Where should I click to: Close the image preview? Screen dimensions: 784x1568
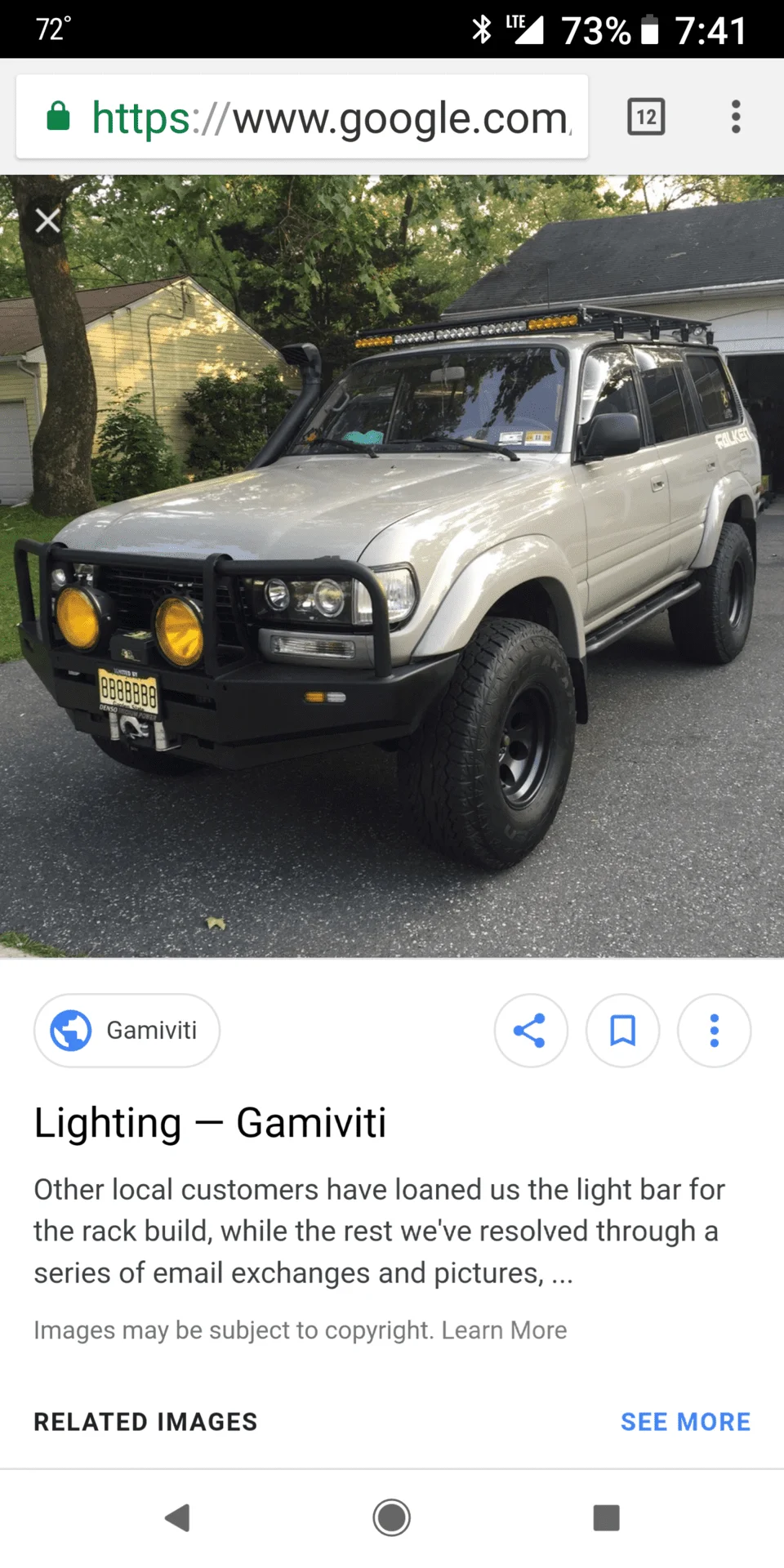pos(48,220)
